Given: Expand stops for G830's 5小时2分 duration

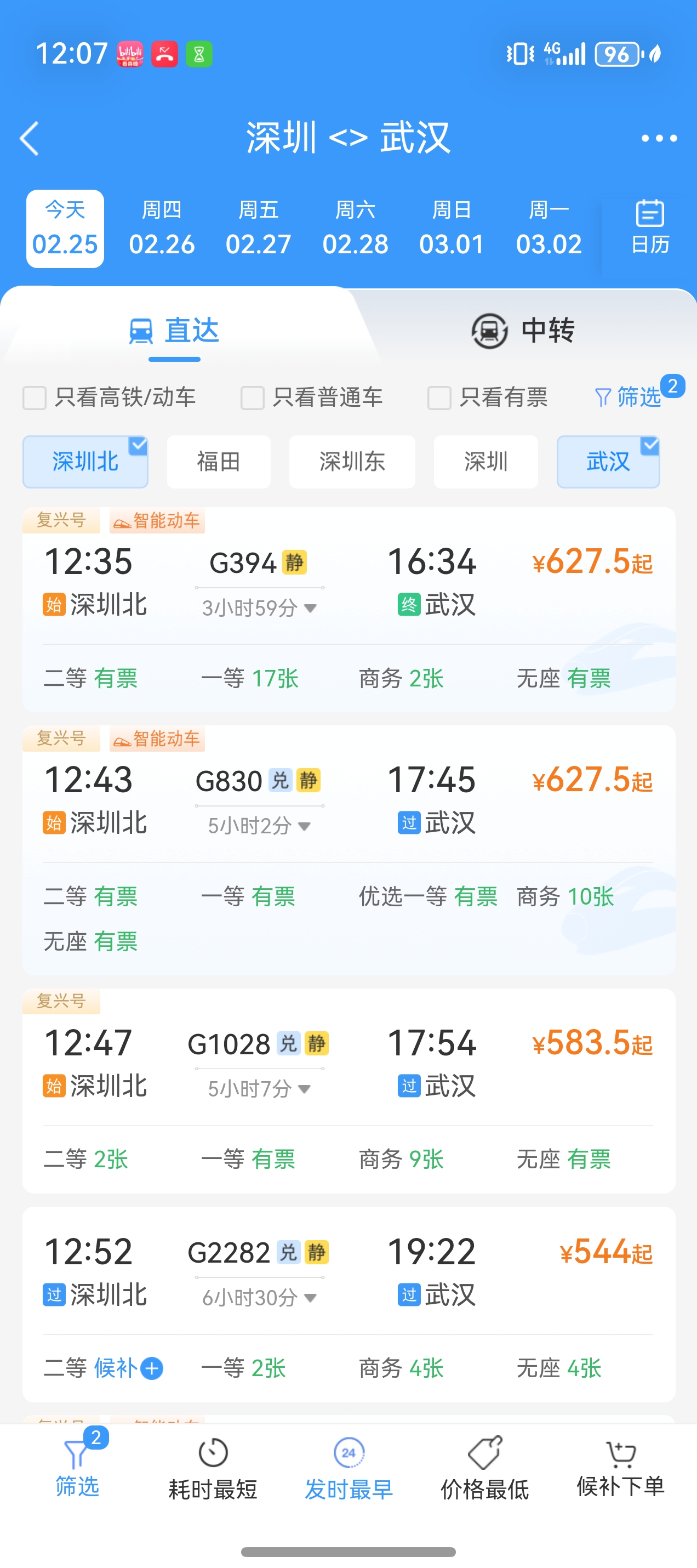Looking at the screenshot, I should tap(259, 826).
